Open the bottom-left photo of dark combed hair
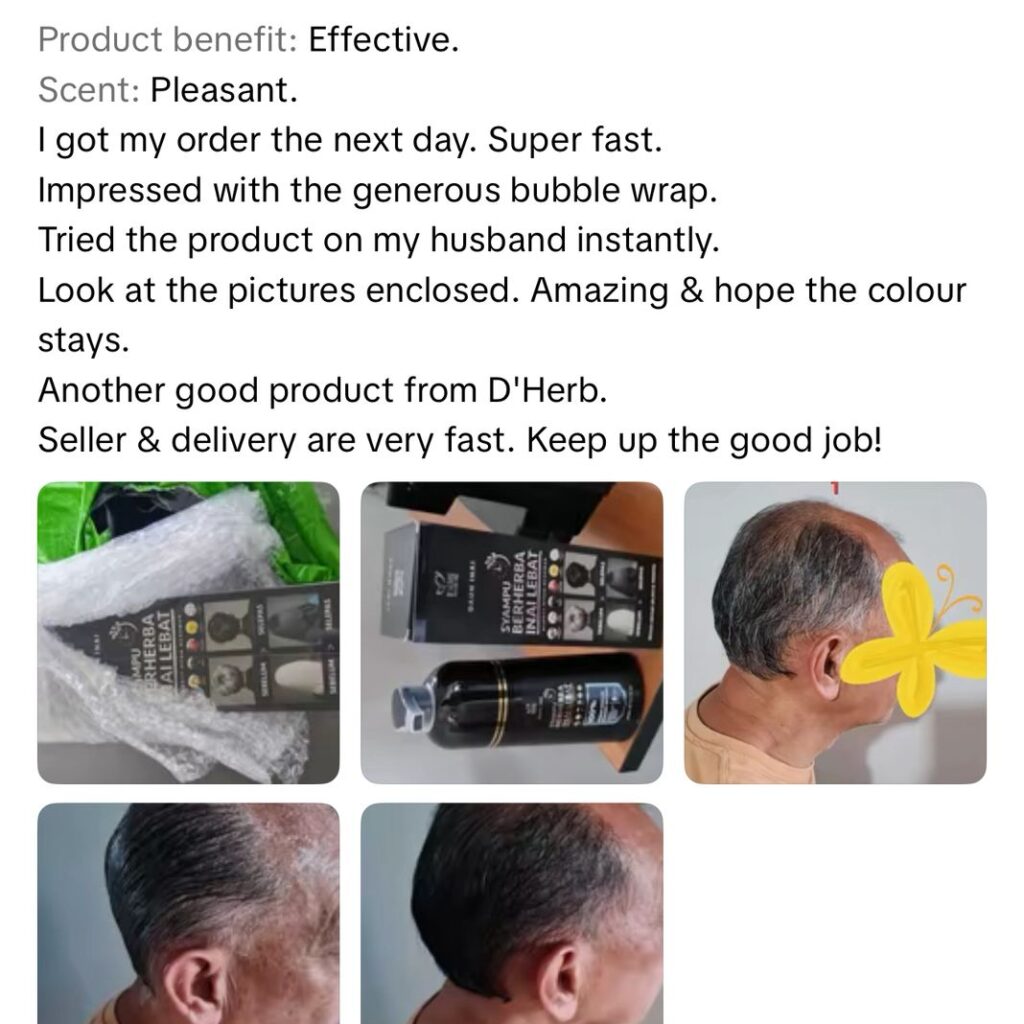 pos(188,912)
